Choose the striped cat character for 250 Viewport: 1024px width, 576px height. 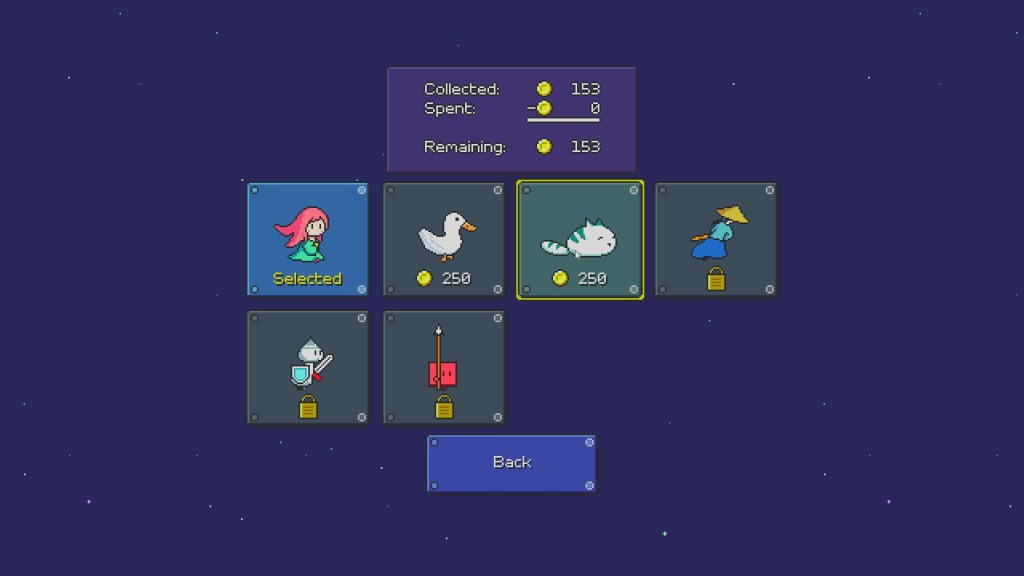pos(580,240)
